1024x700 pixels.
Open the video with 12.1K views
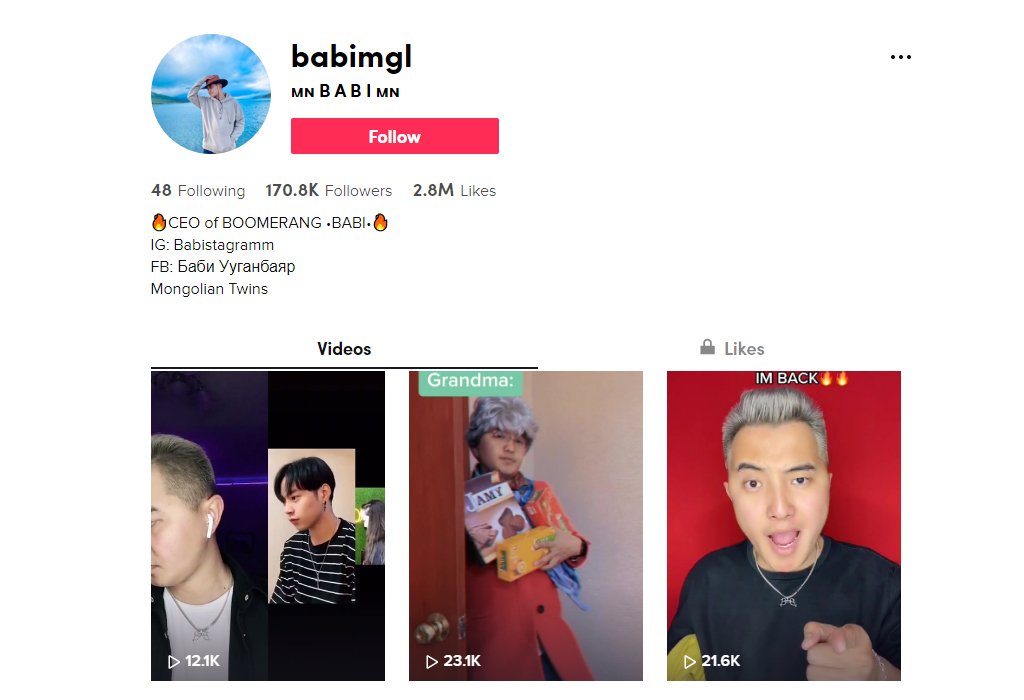267,525
